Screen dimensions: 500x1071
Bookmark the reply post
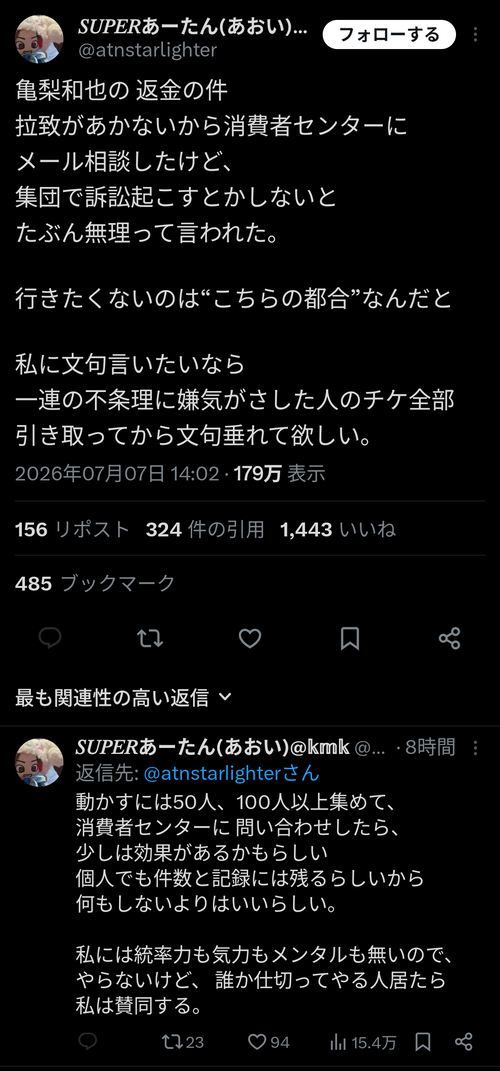click(423, 1042)
